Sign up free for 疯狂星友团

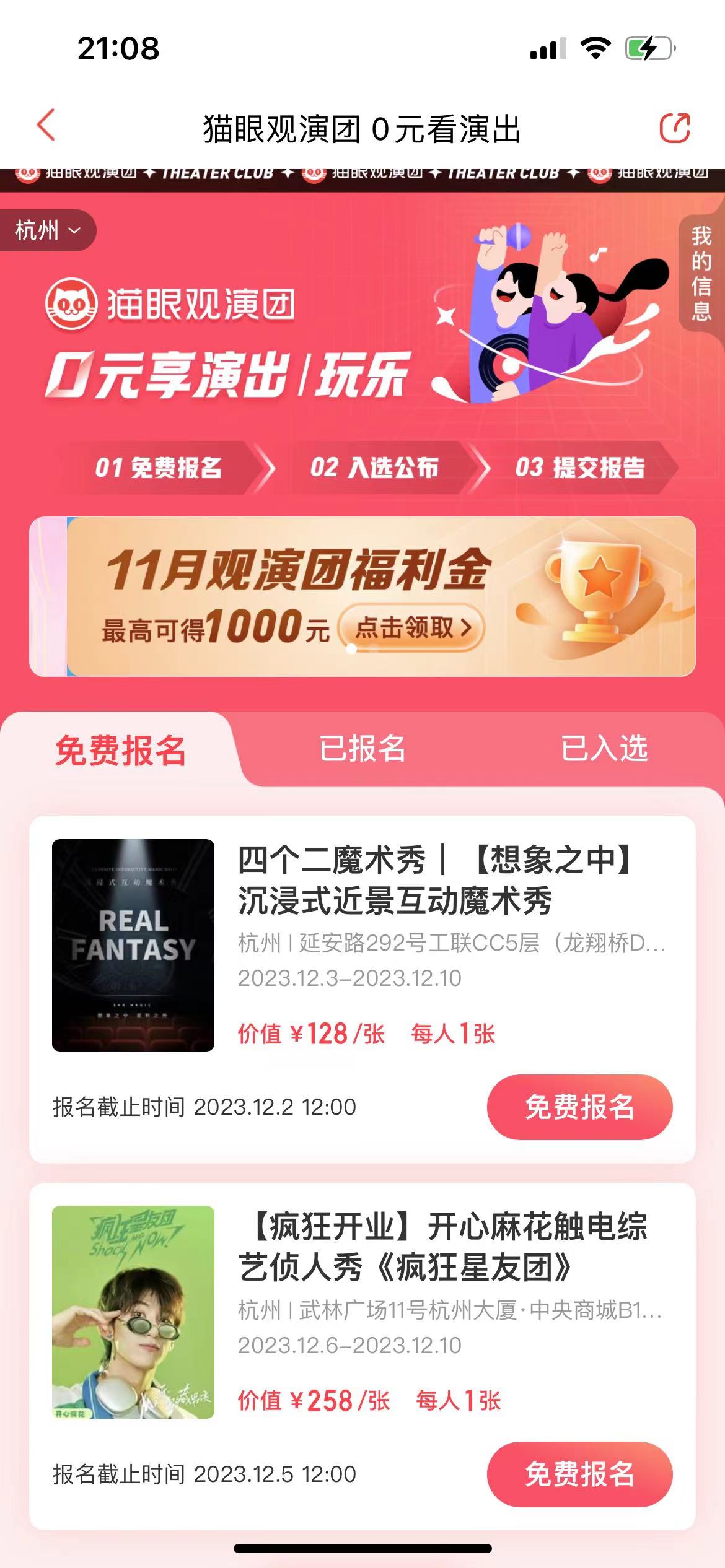579,1474
